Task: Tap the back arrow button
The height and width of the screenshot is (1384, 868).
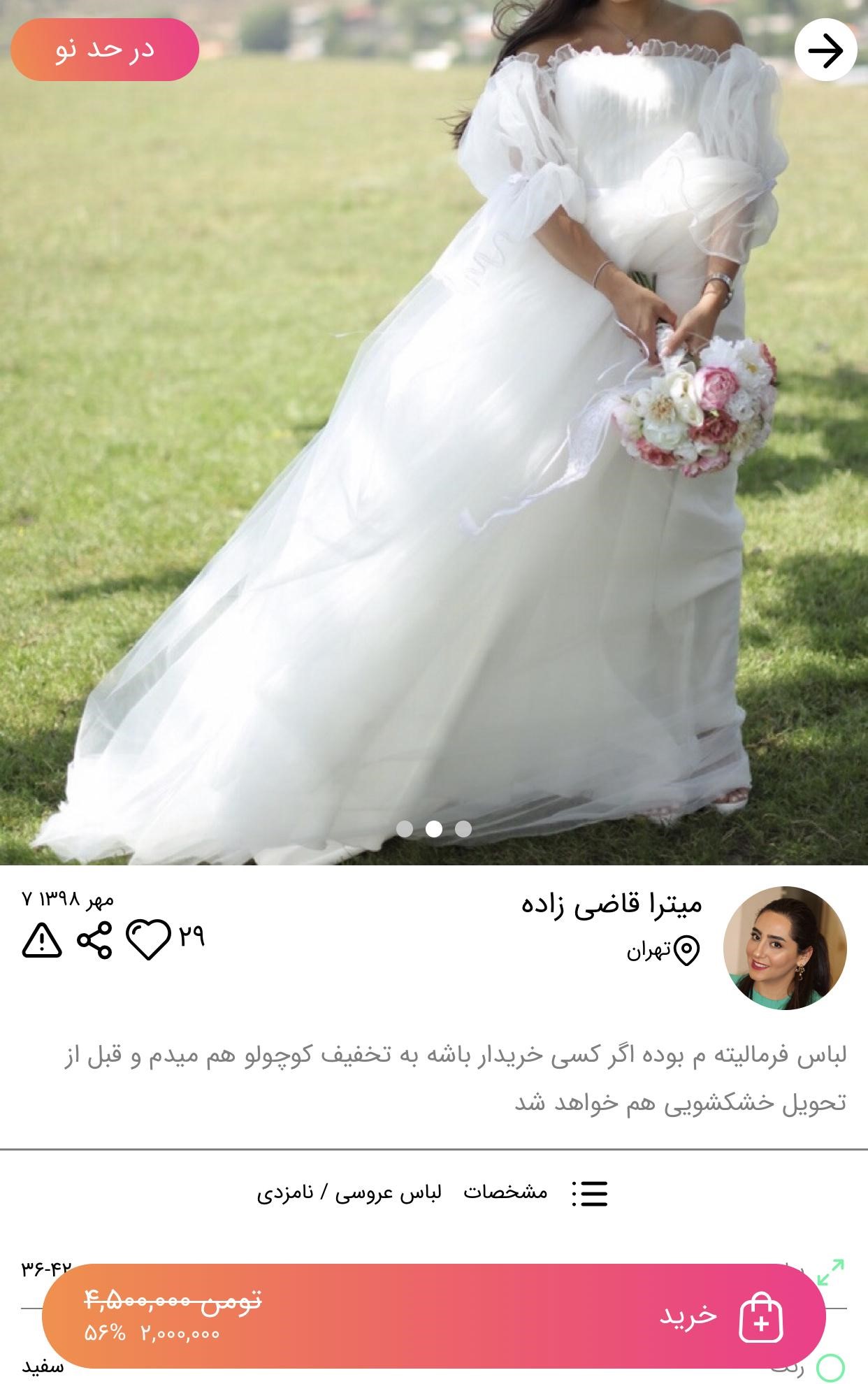Action: 825,51
